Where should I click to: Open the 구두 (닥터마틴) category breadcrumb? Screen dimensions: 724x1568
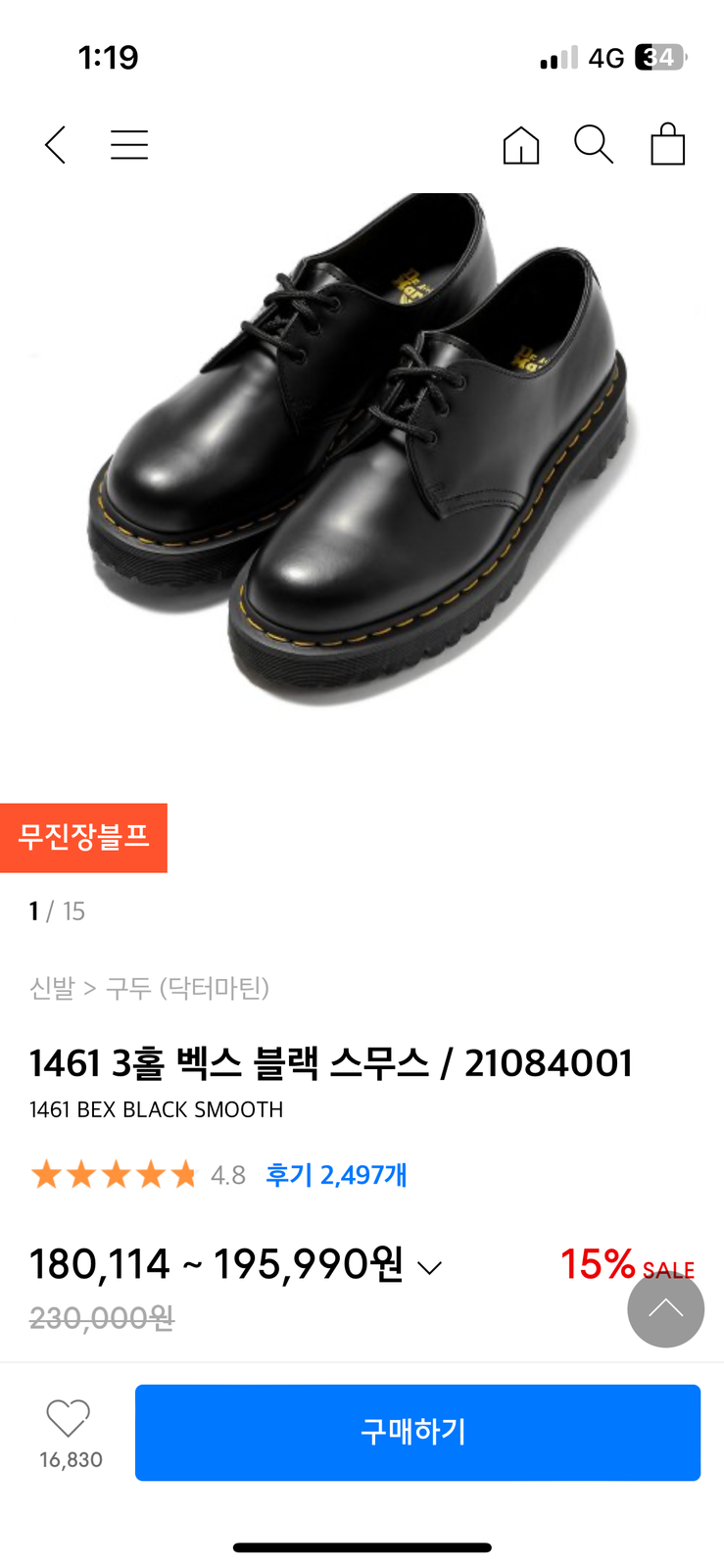coord(187,988)
